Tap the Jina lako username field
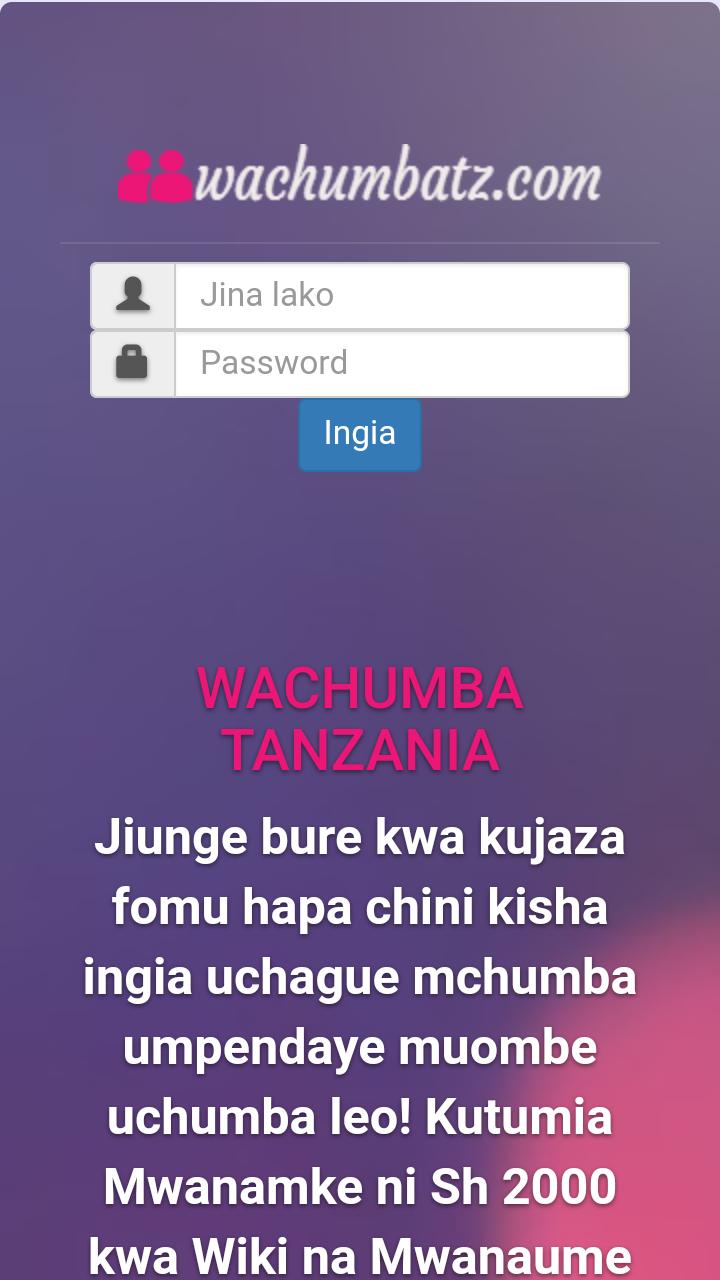Screen dimensions: 720x1280 (x=401, y=296)
